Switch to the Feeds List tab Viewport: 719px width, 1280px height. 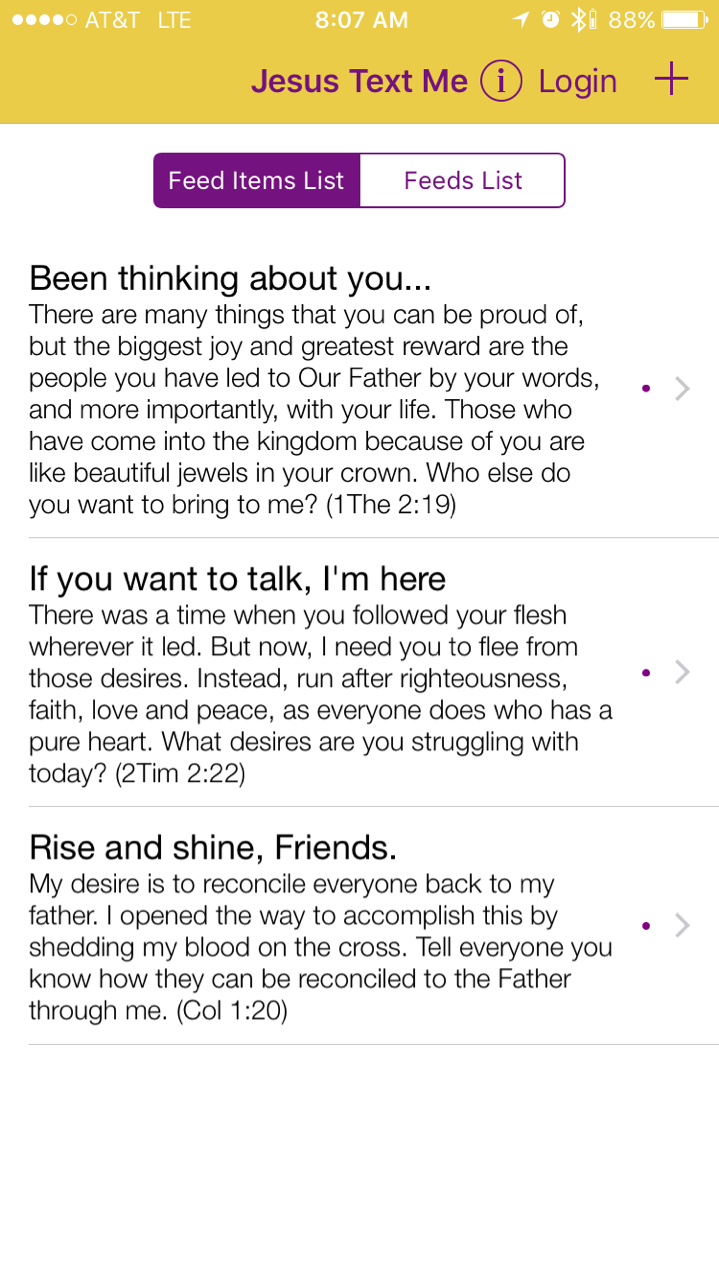point(462,181)
